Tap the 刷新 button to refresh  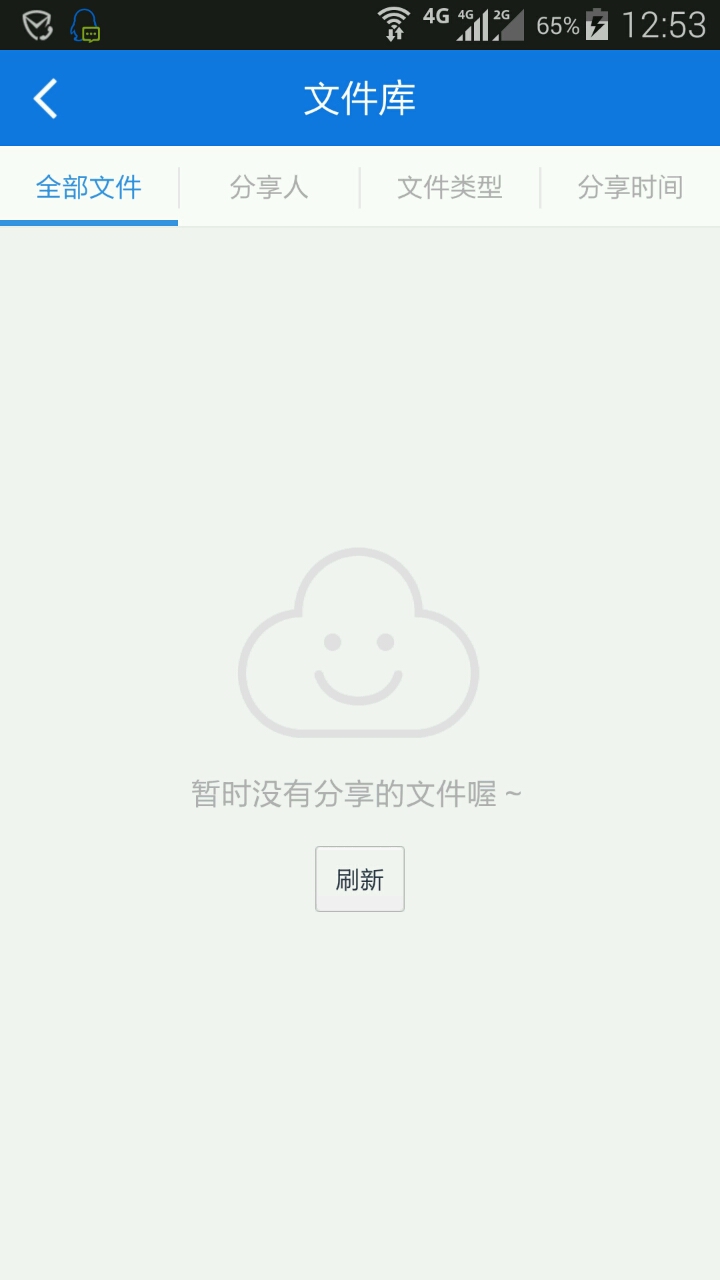pos(360,879)
